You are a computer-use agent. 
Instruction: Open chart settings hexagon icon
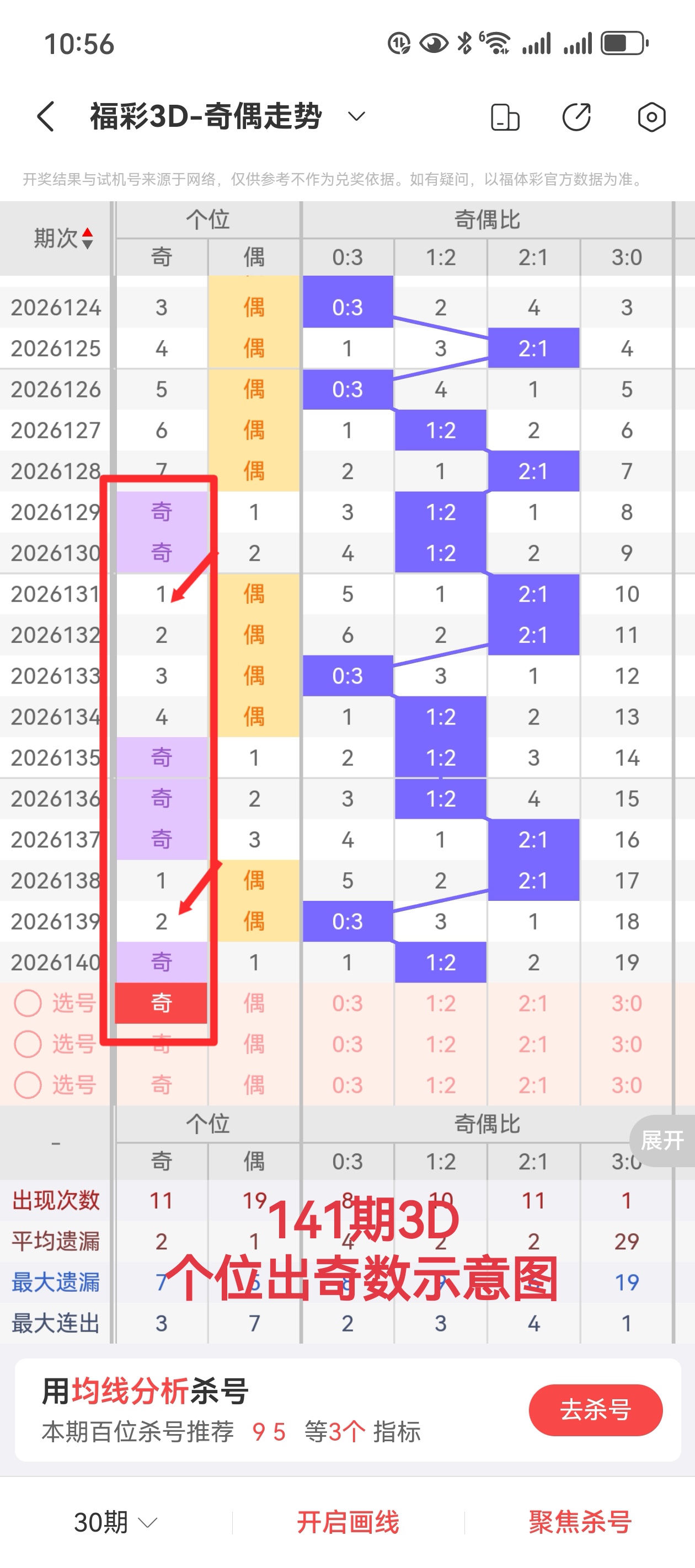pyautogui.click(x=651, y=117)
